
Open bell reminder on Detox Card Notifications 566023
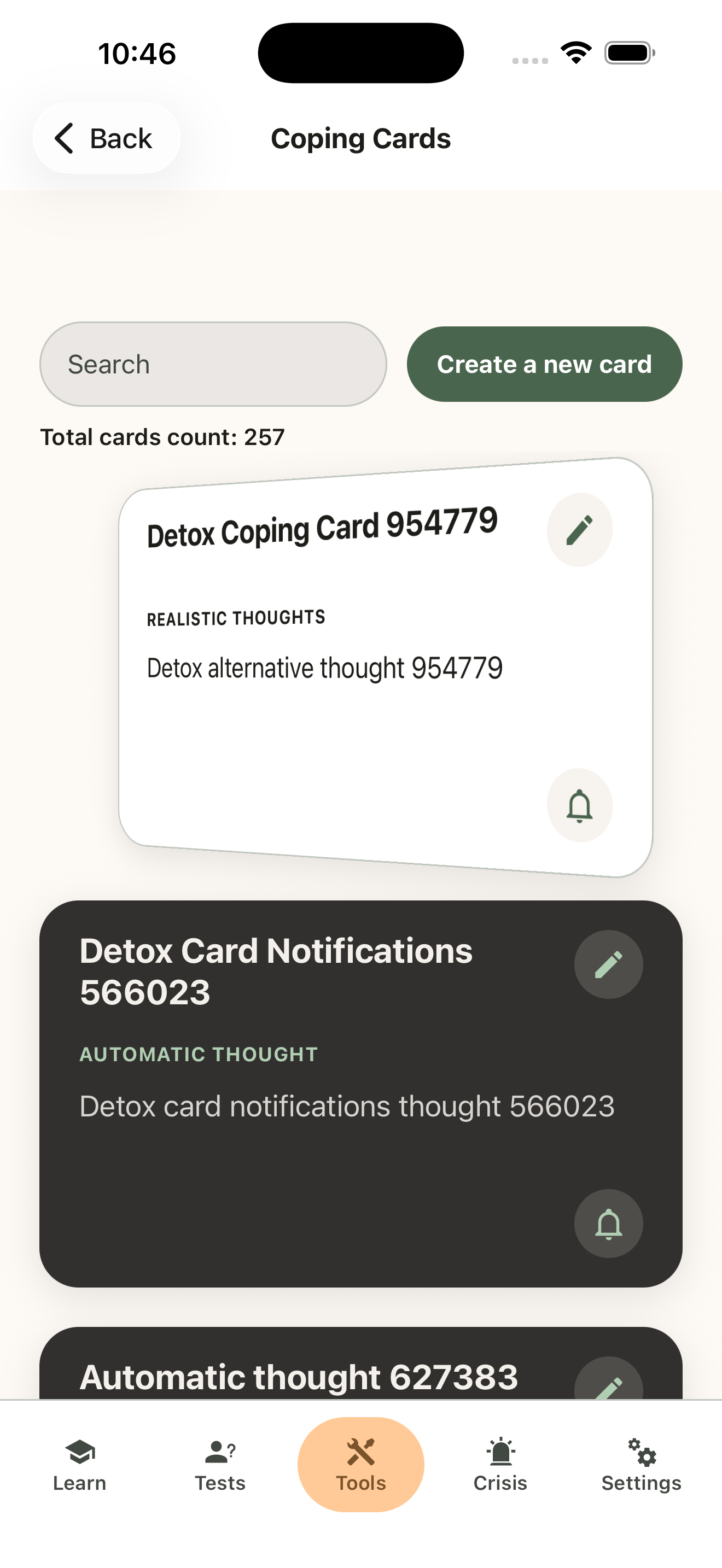[x=608, y=1224]
